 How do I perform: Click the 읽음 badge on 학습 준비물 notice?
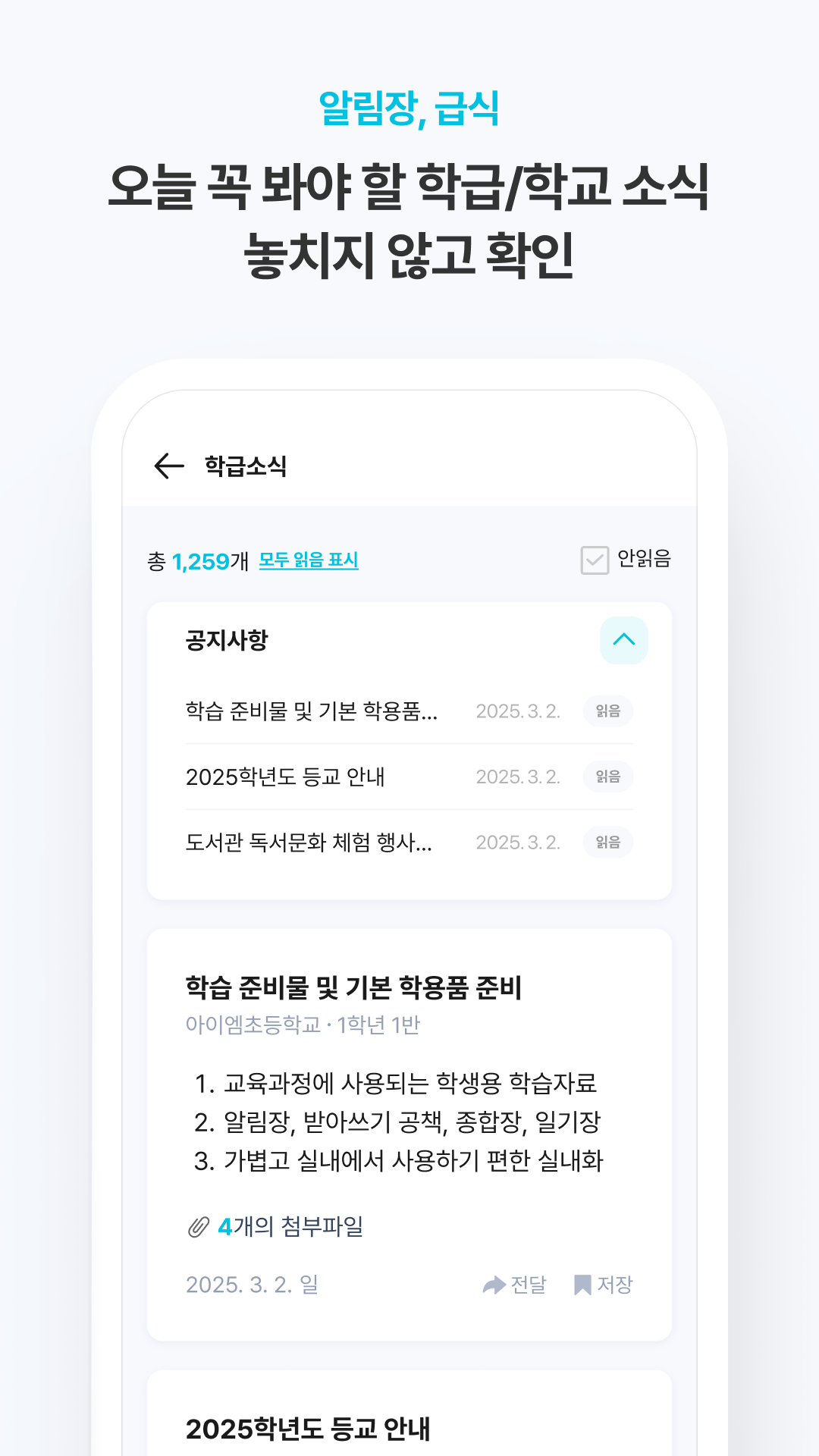[607, 711]
